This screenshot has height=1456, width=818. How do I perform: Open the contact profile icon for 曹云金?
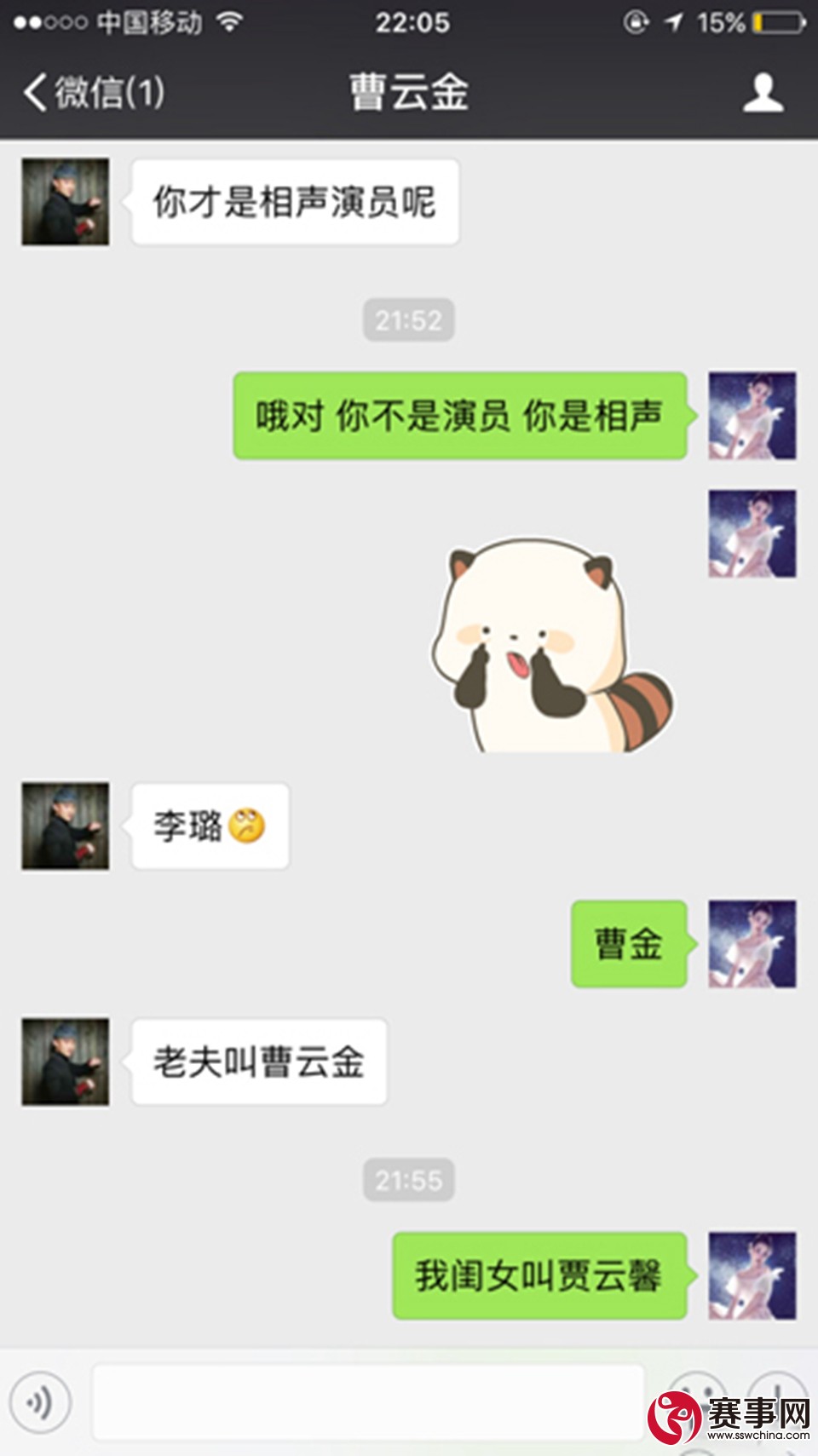click(763, 92)
